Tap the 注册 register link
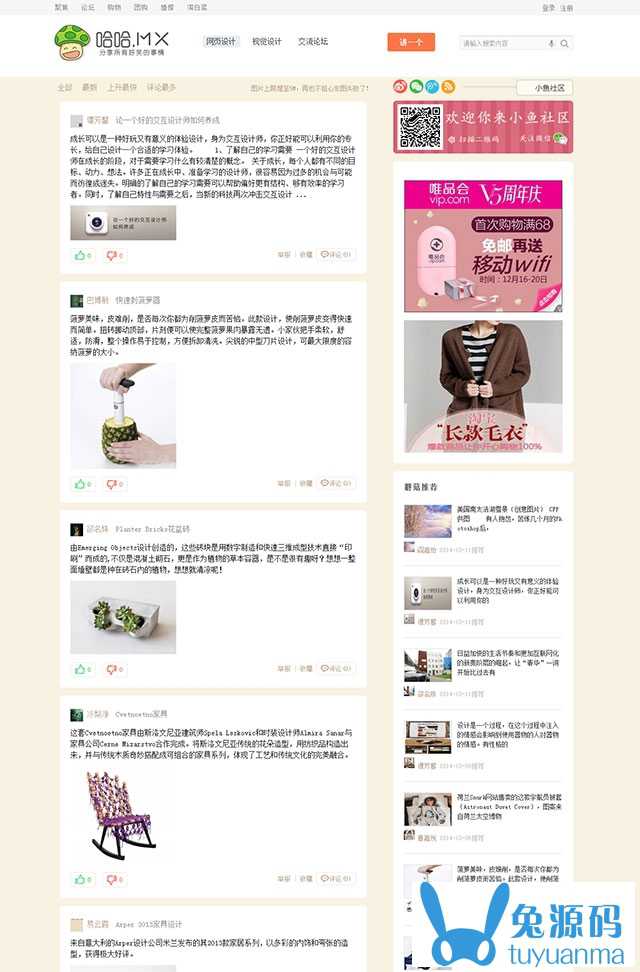Image resolution: width=640 pixels, height=972 pixels. pos(567,8)
